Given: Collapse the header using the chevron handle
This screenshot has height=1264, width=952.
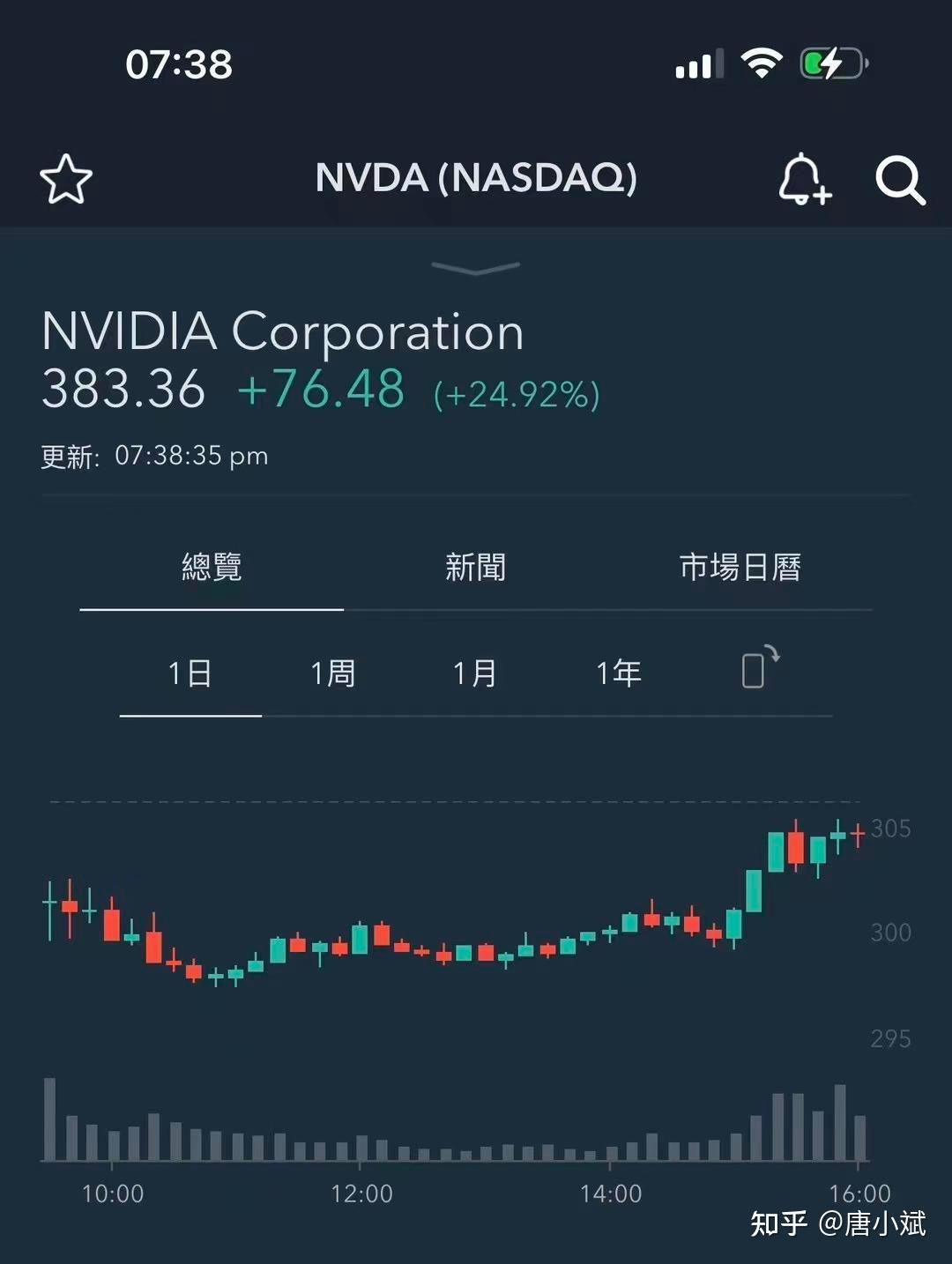Looking at the screenshot, I should pyautogui.click(x=476, y=268).
